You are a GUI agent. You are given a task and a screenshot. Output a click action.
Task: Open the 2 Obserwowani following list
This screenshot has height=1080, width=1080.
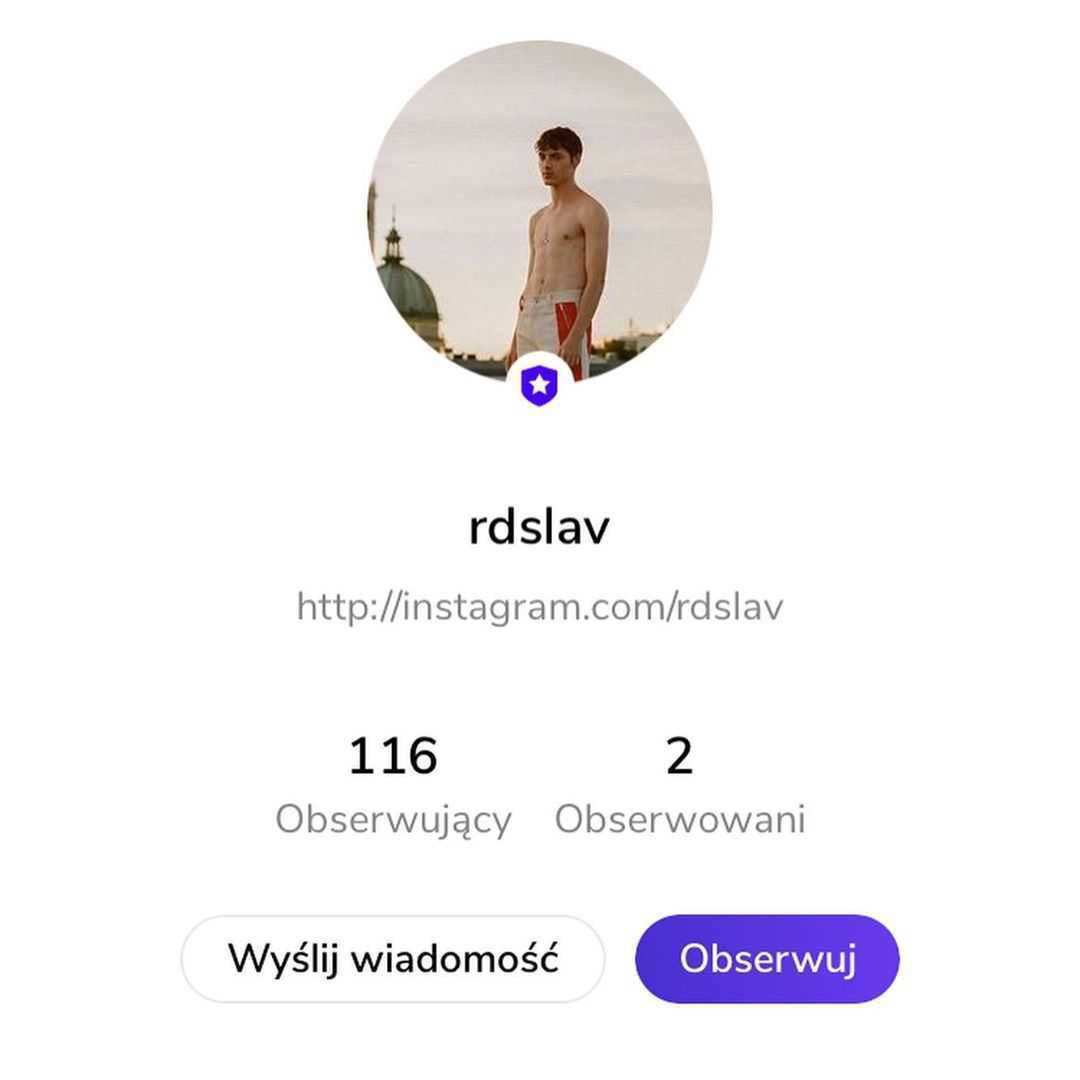[680, 786]
